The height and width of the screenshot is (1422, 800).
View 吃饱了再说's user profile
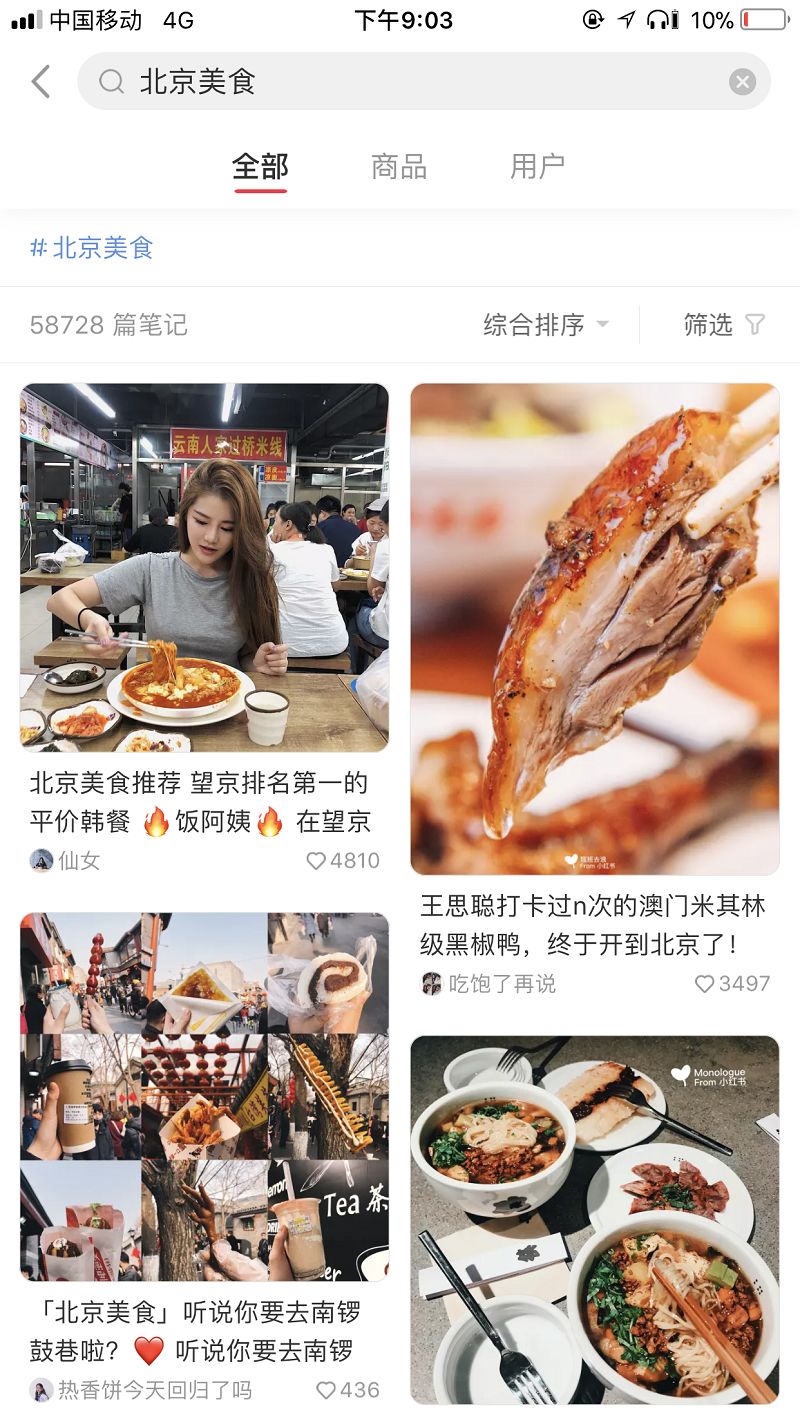488,984
